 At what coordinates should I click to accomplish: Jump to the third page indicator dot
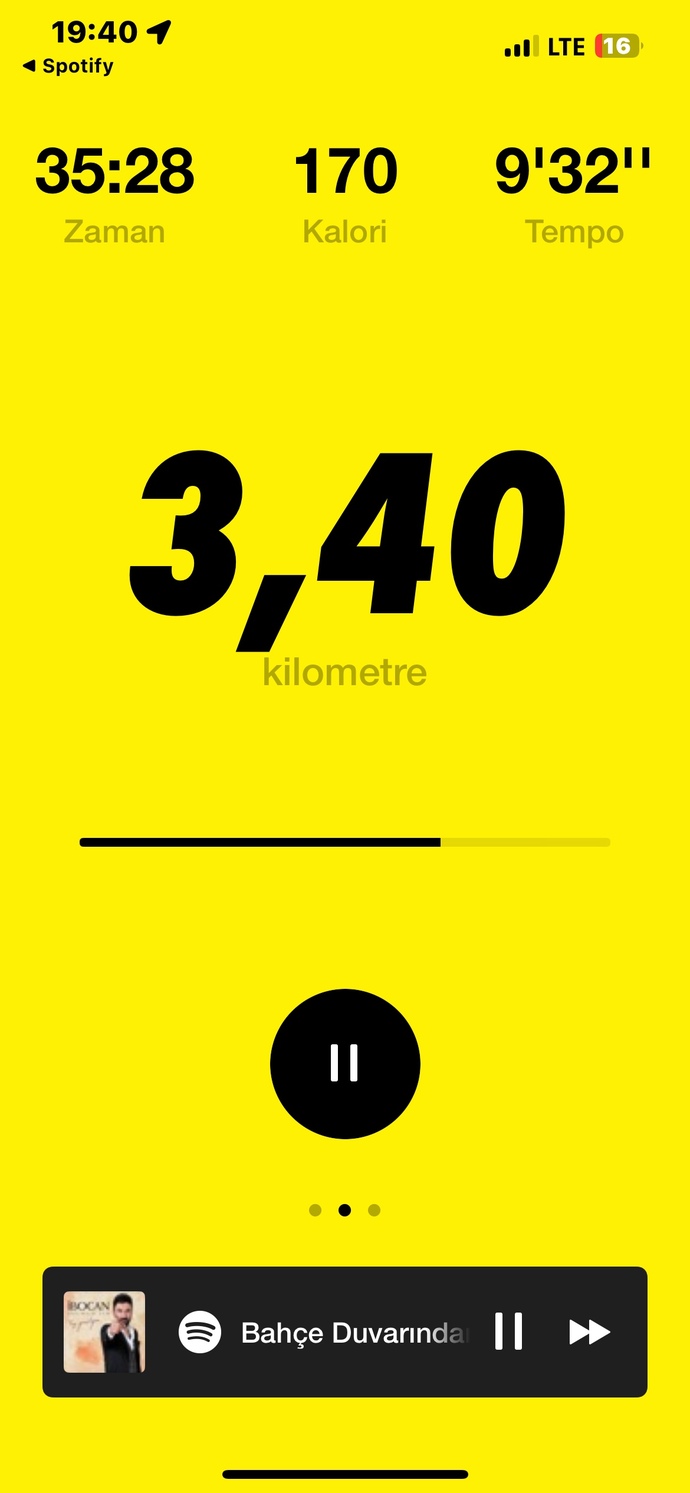coord(374,1210)
